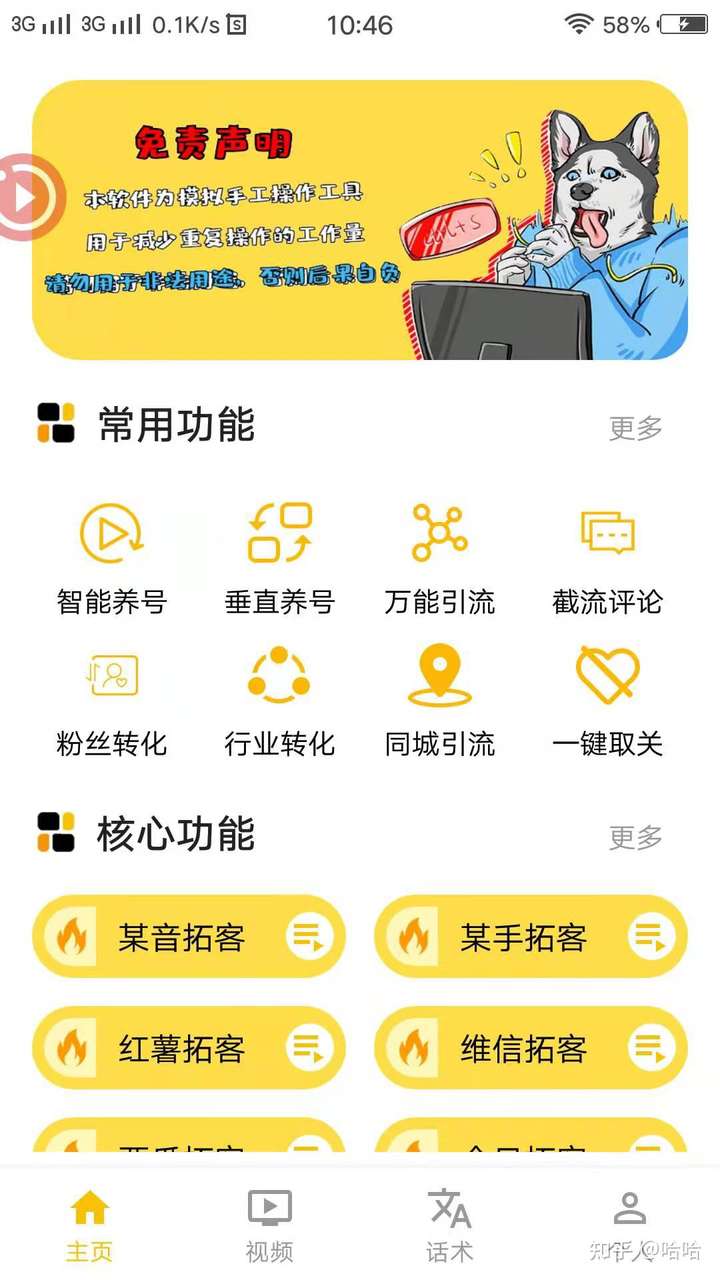
Task: Open 垂直养号
Action: click(279, 558)
